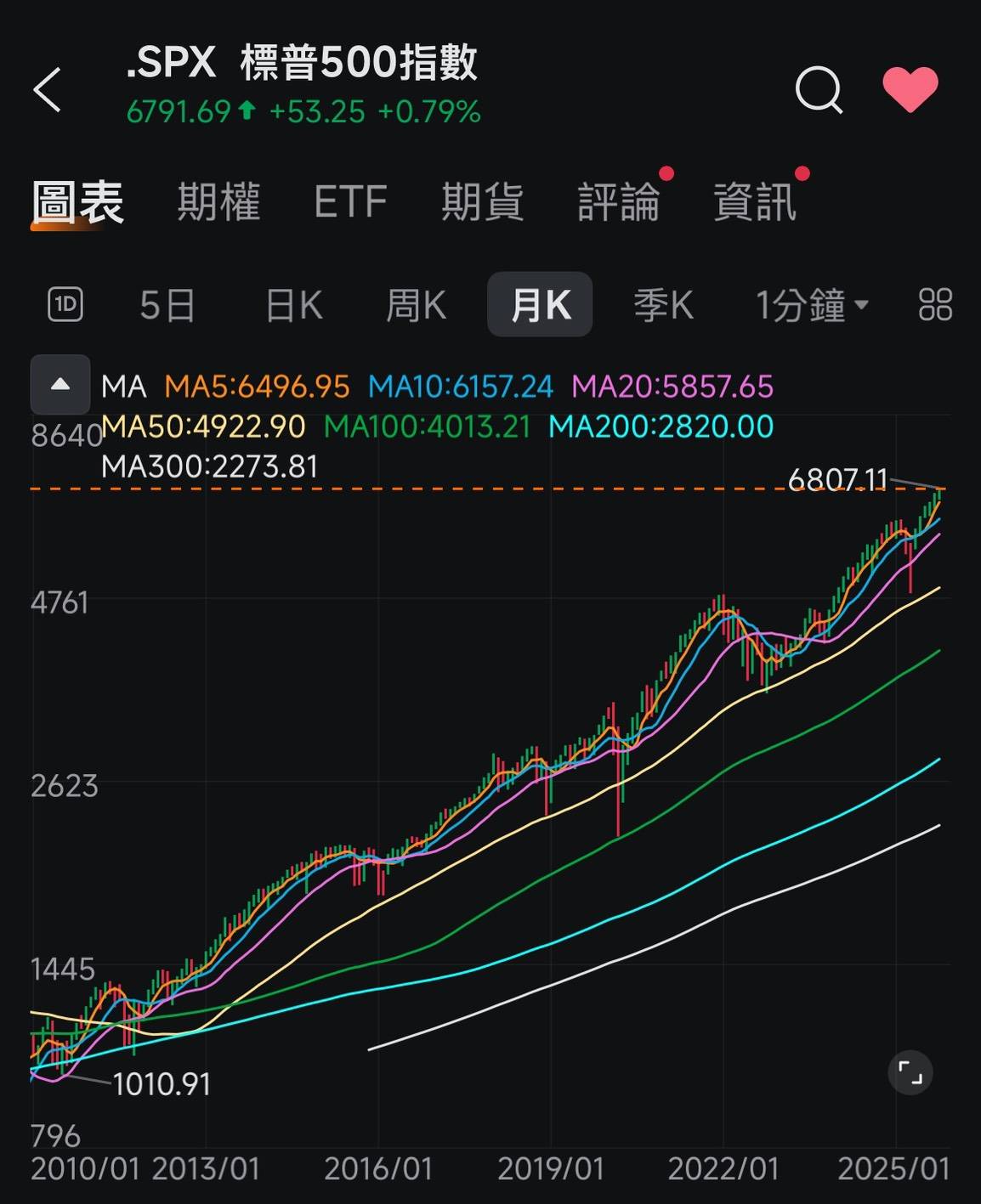Switch chart to 日K

[293, 305]
